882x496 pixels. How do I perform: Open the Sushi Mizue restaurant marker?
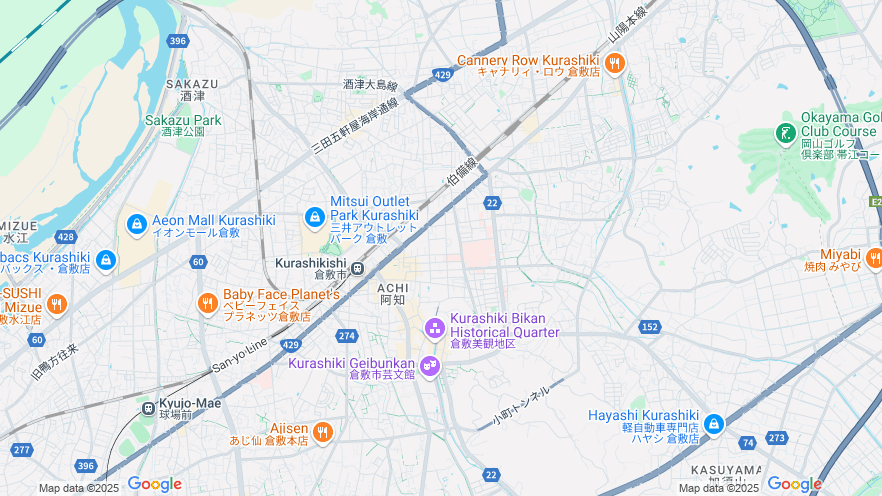point(57,303)
